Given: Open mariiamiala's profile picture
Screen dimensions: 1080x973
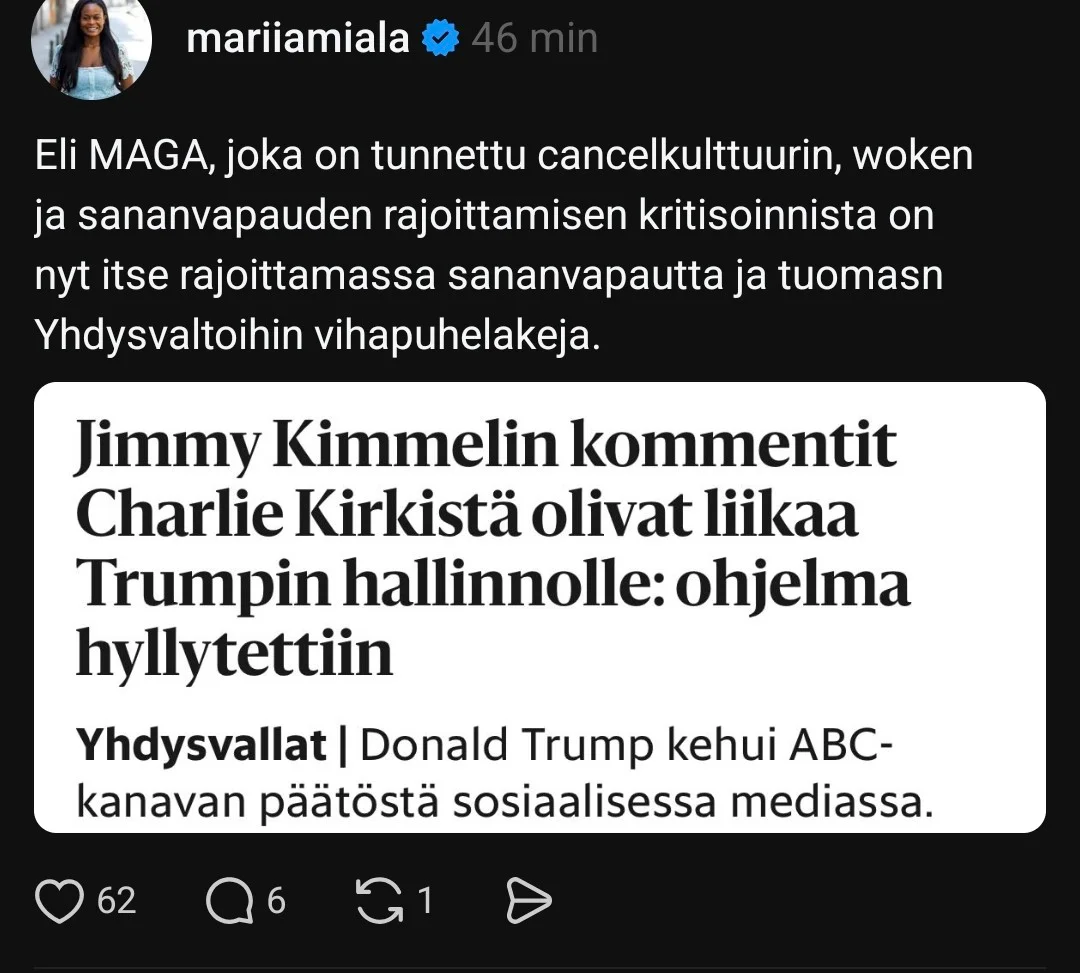Looking at the screenshot, I should click(91, 43).
